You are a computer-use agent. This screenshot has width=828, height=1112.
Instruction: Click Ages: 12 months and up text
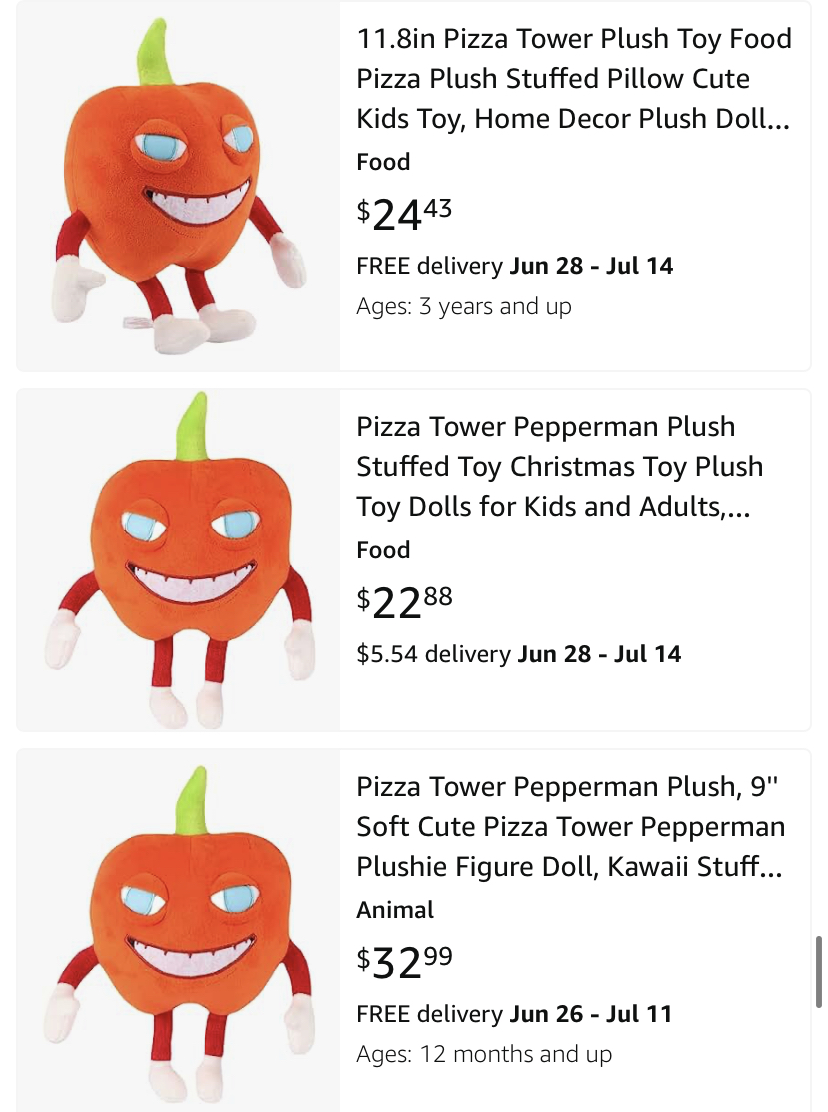pyautogui.click(x=485, y=1054)
